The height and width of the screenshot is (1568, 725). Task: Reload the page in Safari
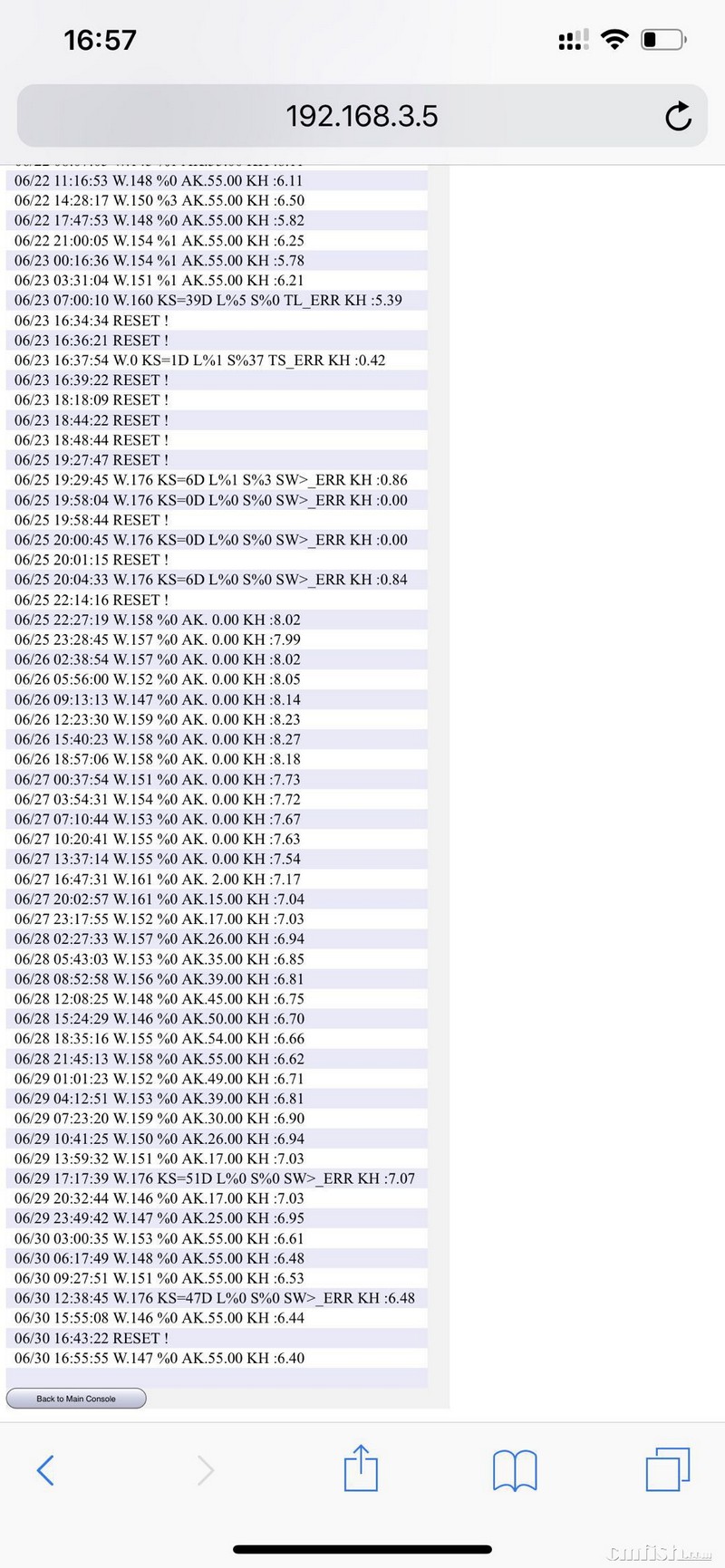click(x=678, y=116)
